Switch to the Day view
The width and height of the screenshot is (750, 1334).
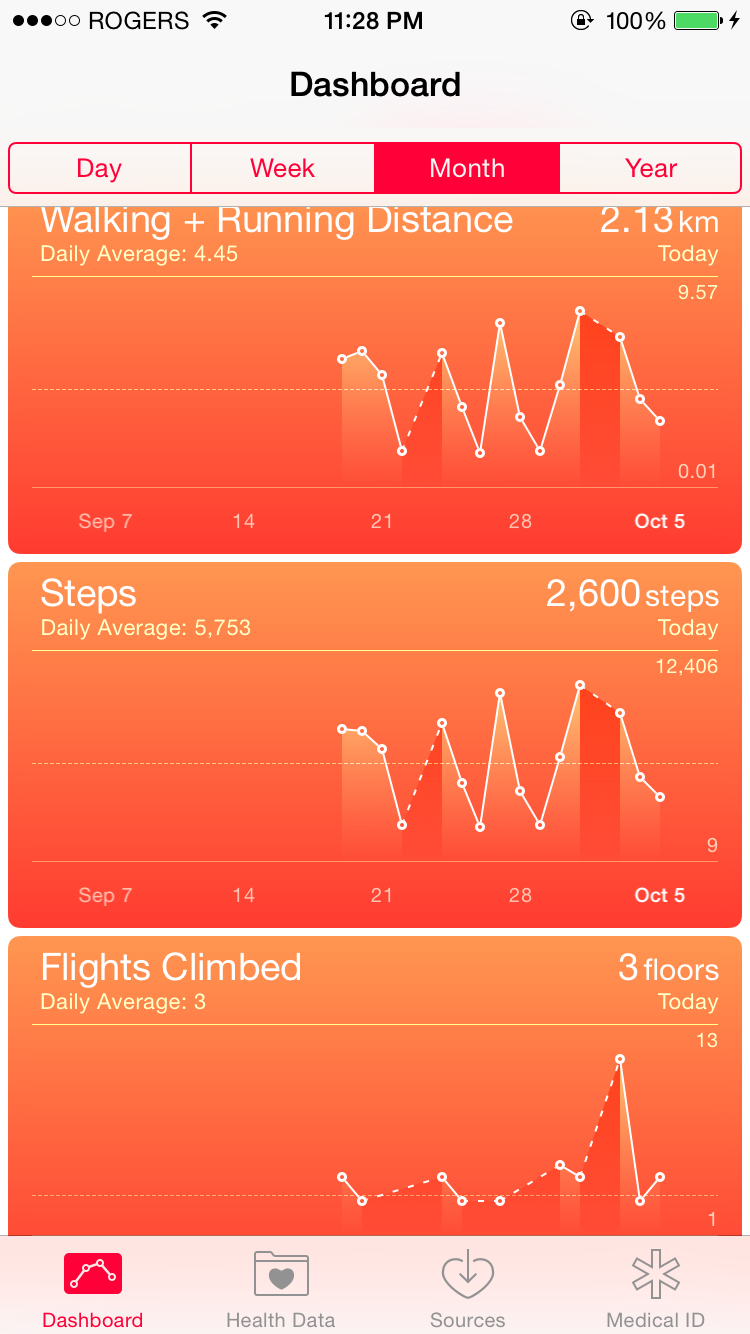pyautogui.click(x=99, y=168)
